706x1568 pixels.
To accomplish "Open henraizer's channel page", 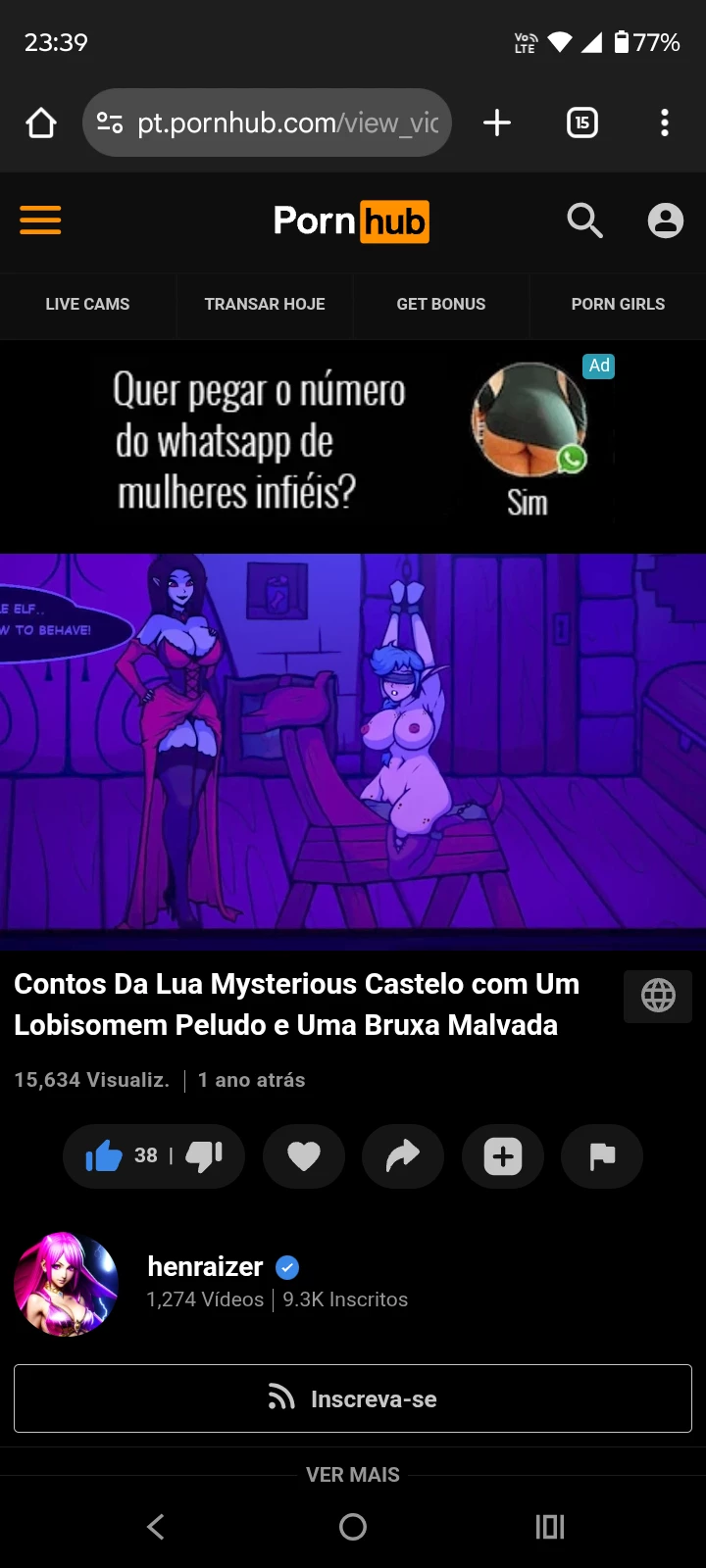I will [205, 1266].
